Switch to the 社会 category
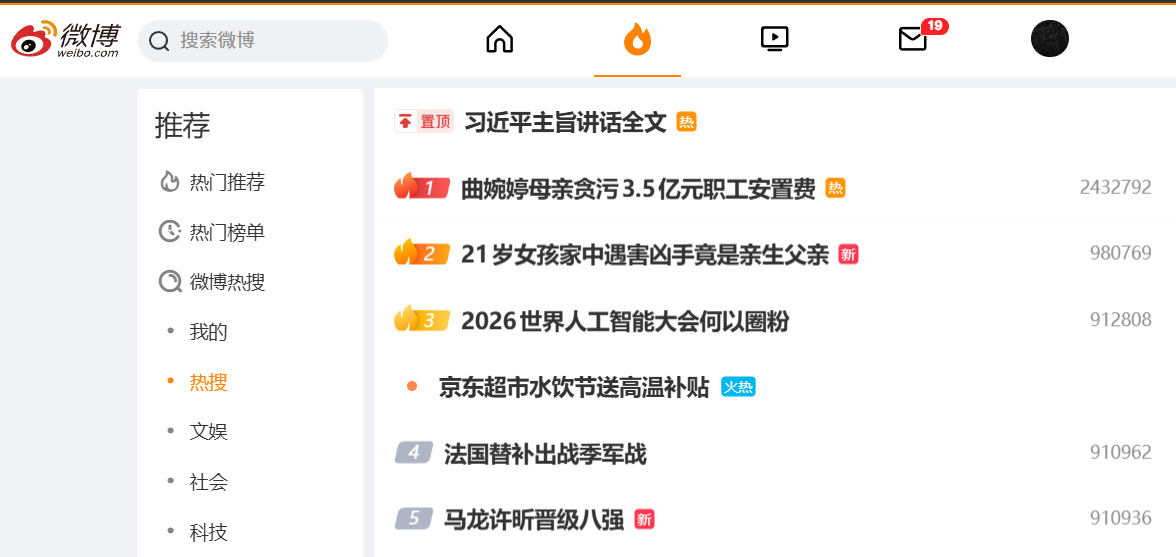Image resolution: width=1176 pixels, height=557 pixels. [208, 482]
